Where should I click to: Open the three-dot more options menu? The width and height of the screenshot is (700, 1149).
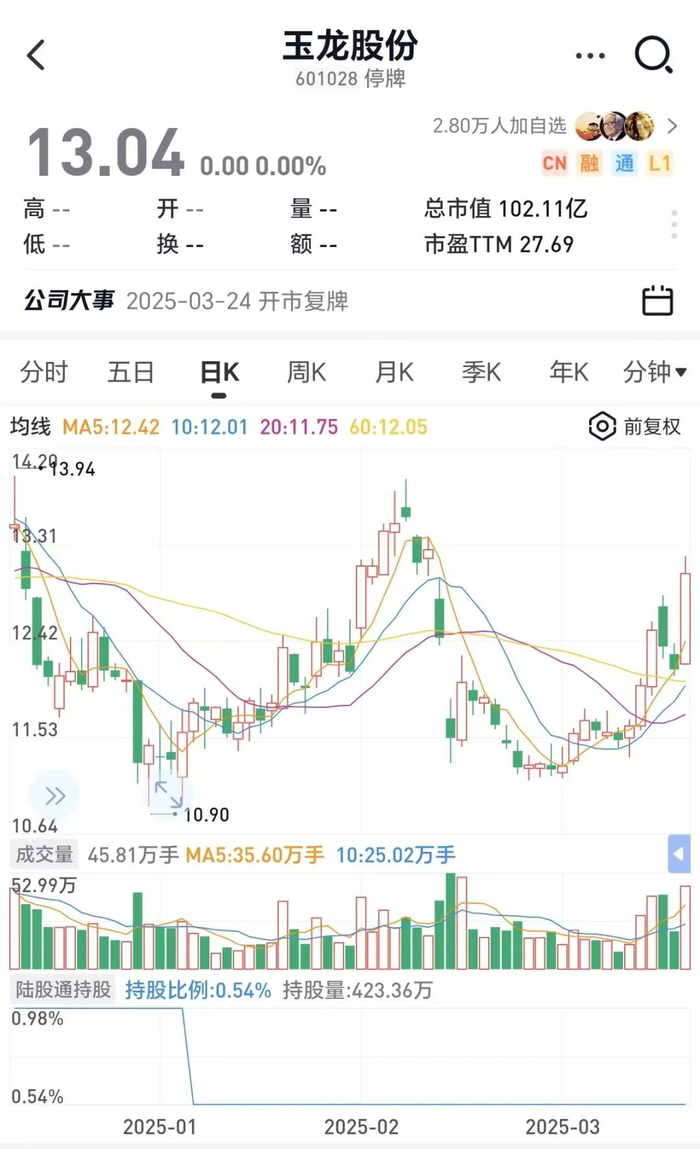tap(590, 56)
